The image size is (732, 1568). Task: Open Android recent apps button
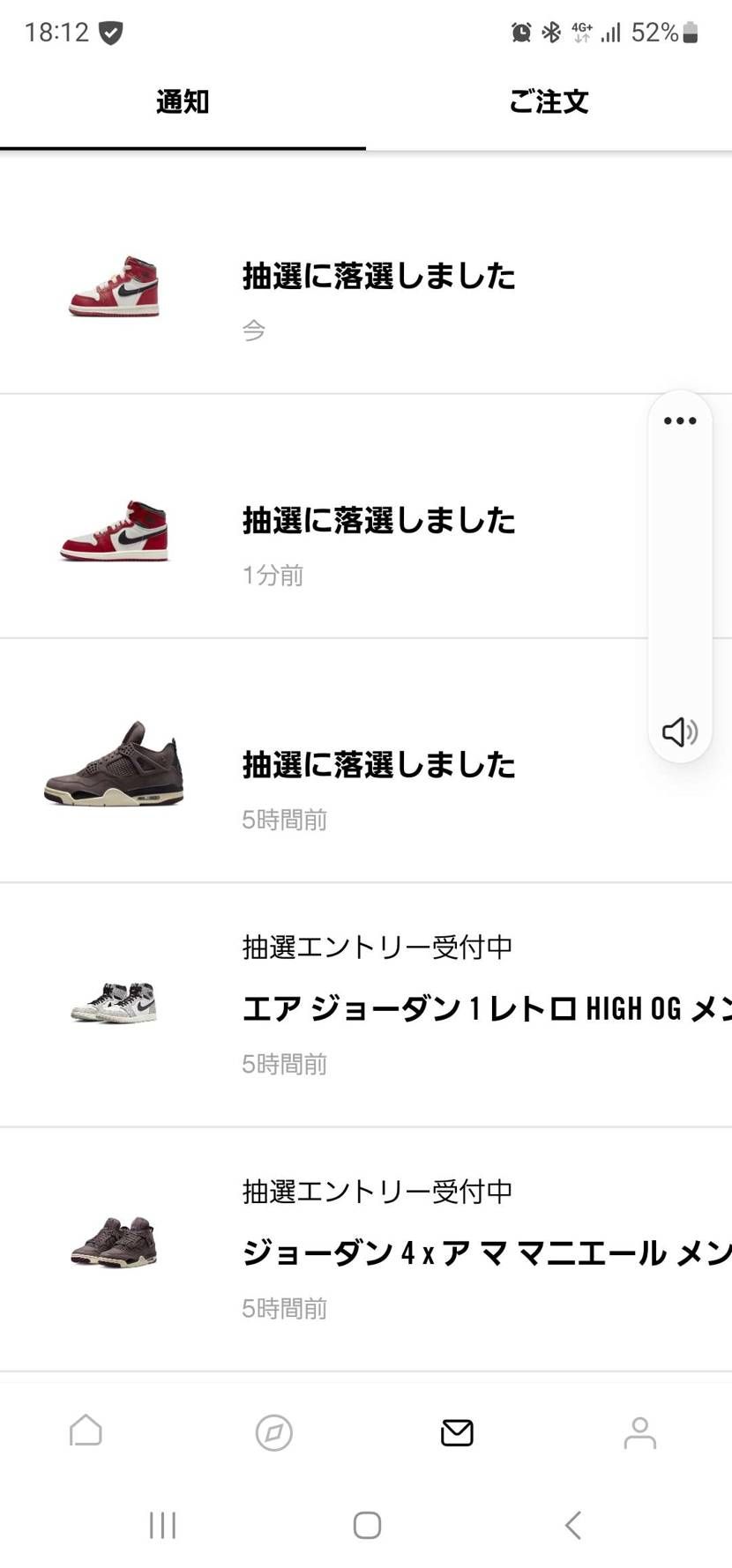(162, 1523)
